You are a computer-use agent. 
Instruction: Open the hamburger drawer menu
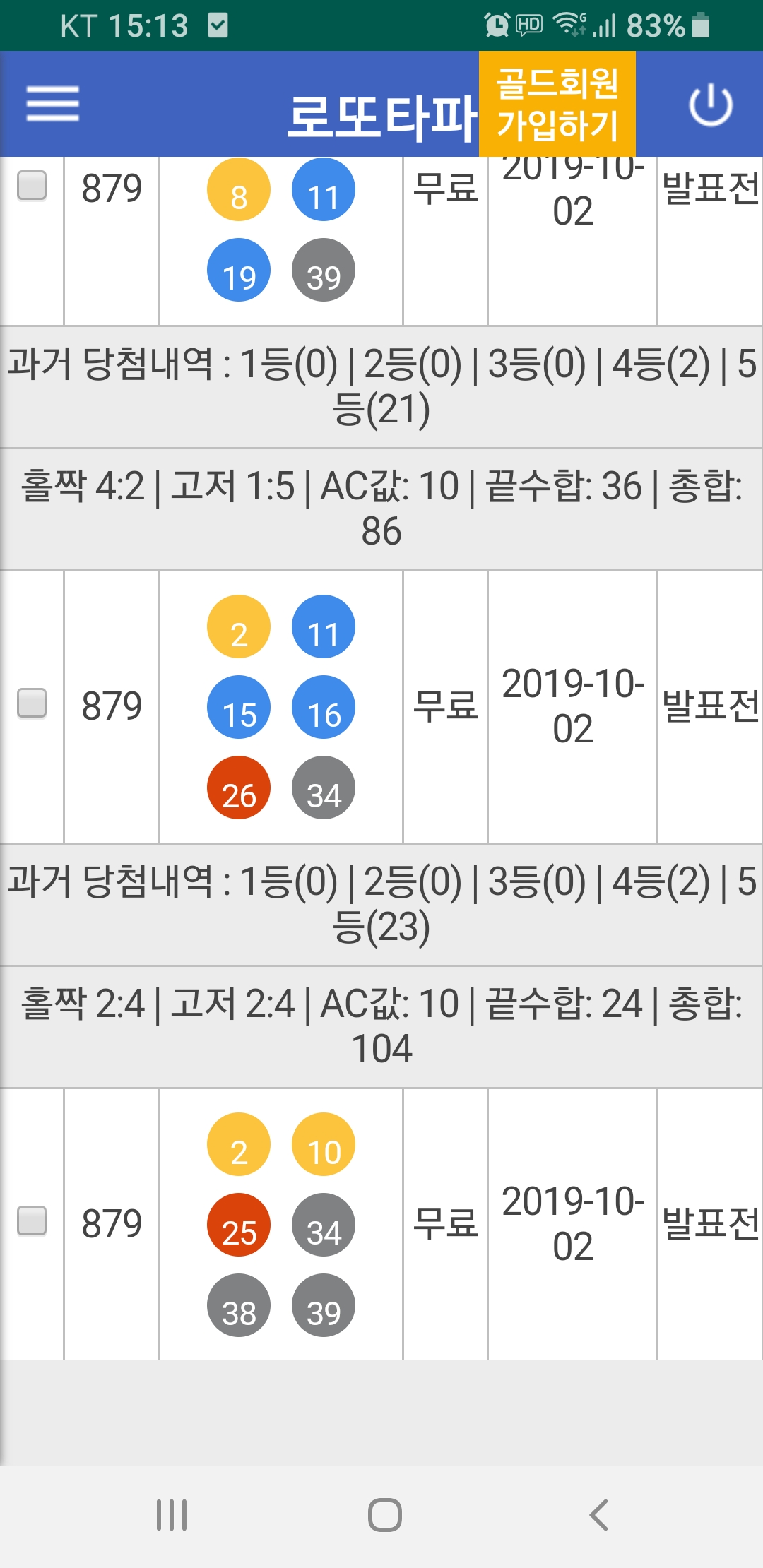(53, 104)
